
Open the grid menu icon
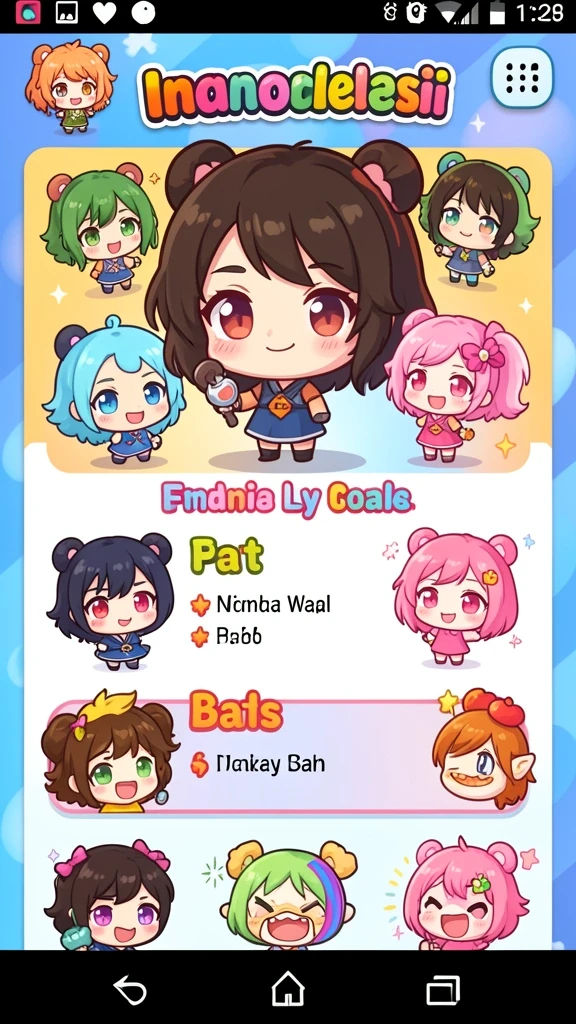point(522,77)
